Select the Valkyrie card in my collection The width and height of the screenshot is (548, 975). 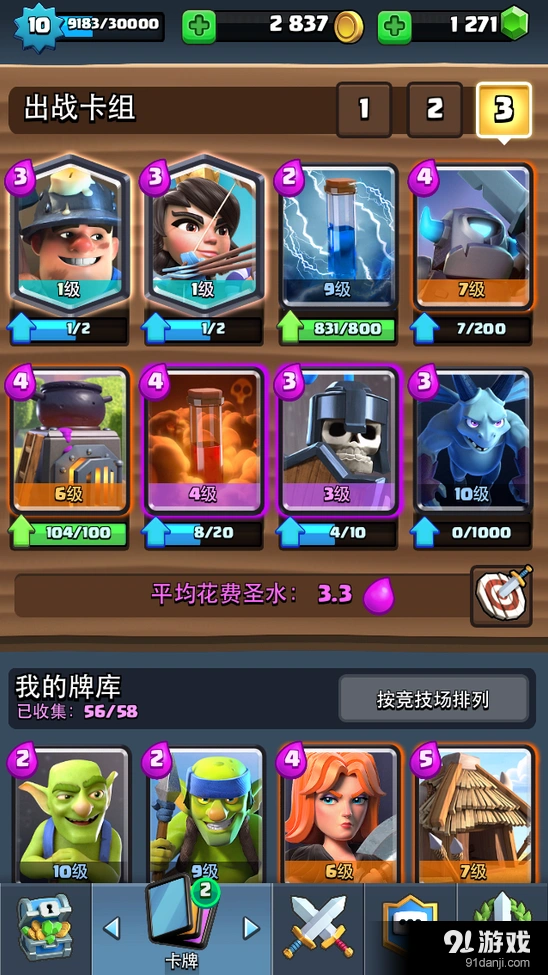(338, 815)
